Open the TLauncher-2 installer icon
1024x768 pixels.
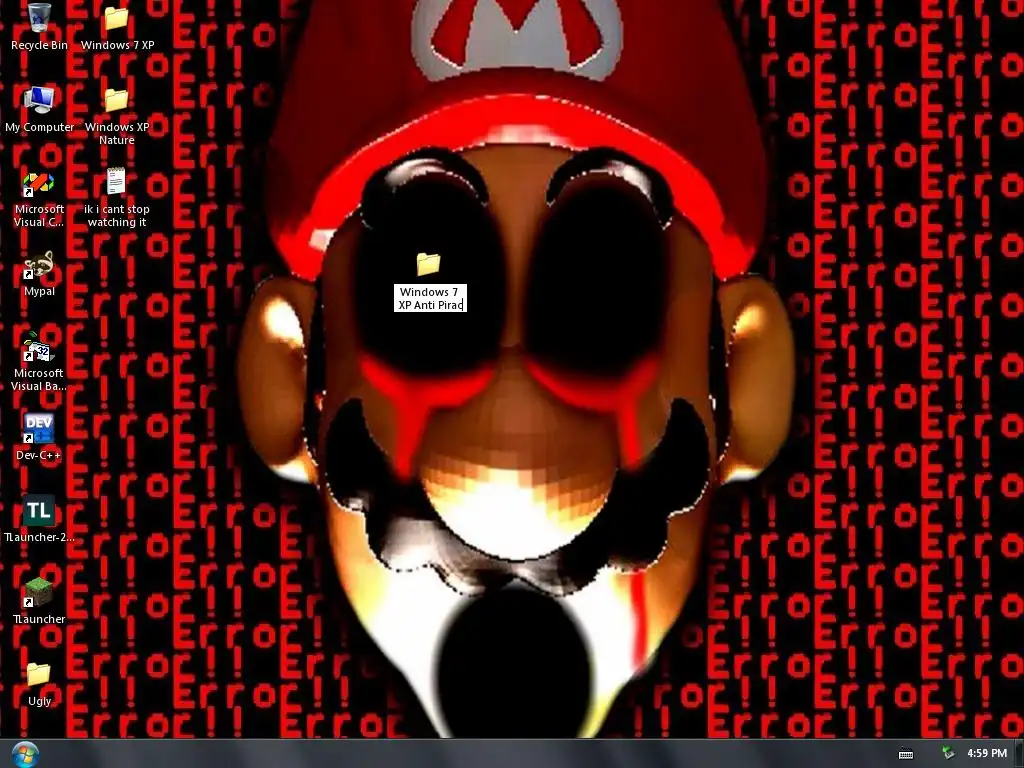[x=39, y=511]
